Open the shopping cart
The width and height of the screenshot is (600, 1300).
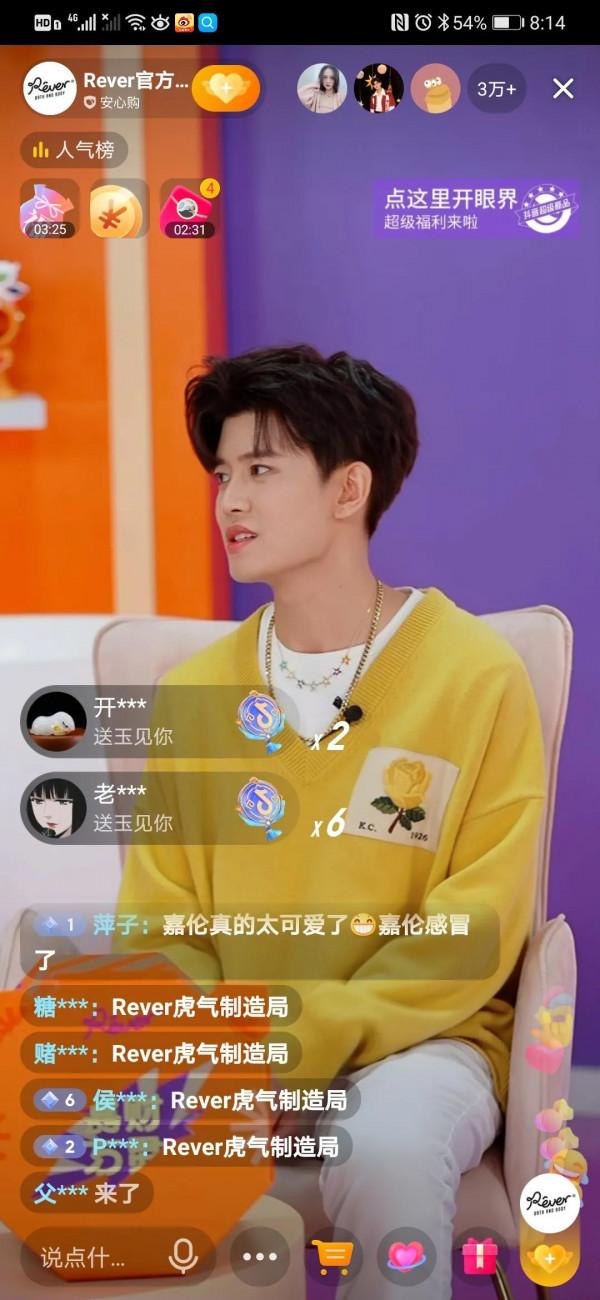click(332, 1257)
